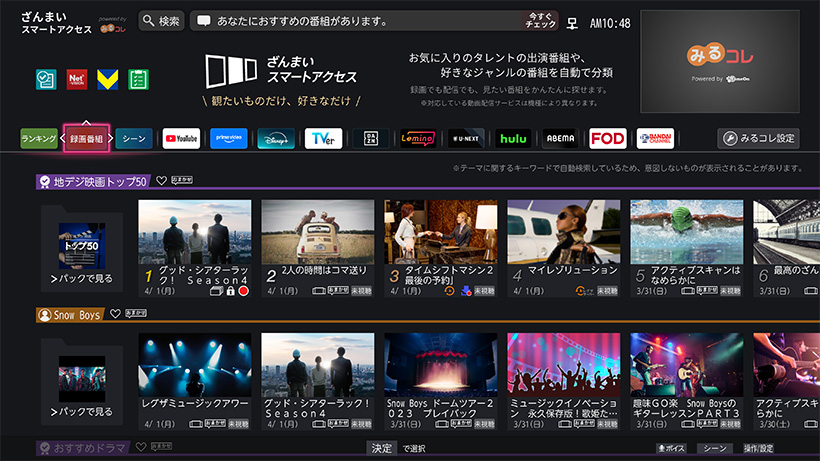Select the 録画番組 tab
Image resolution: width=820 pixels, height=461 pixels.
coord(88,139)
